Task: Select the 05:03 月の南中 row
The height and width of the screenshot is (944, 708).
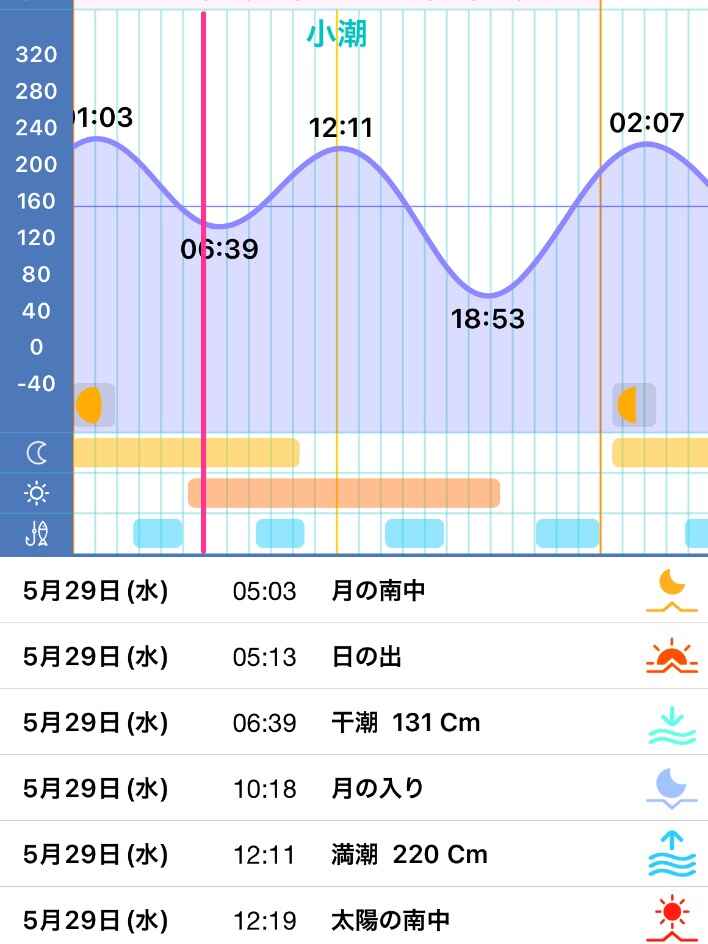Action: [354, 591]
